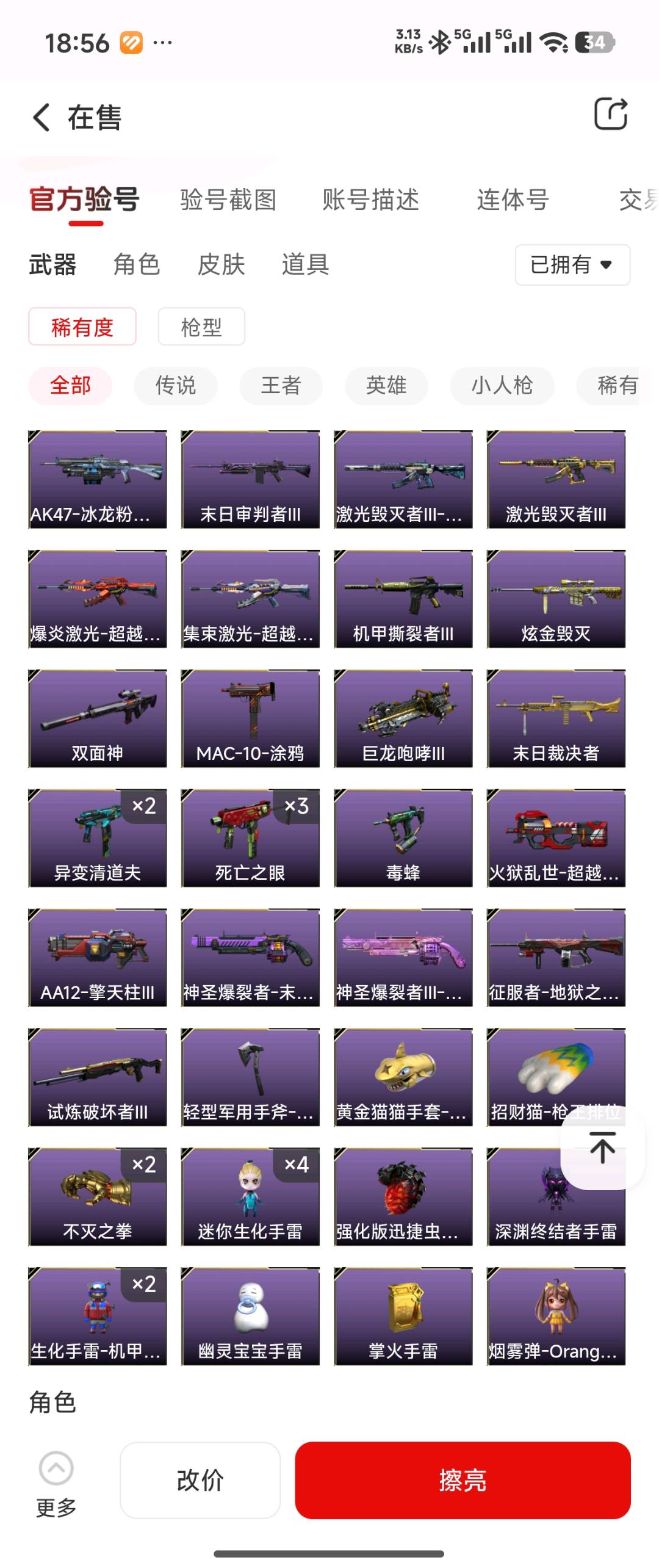Open the 连体号 tab
The image size is (659, 1568).
pos(513,200)
